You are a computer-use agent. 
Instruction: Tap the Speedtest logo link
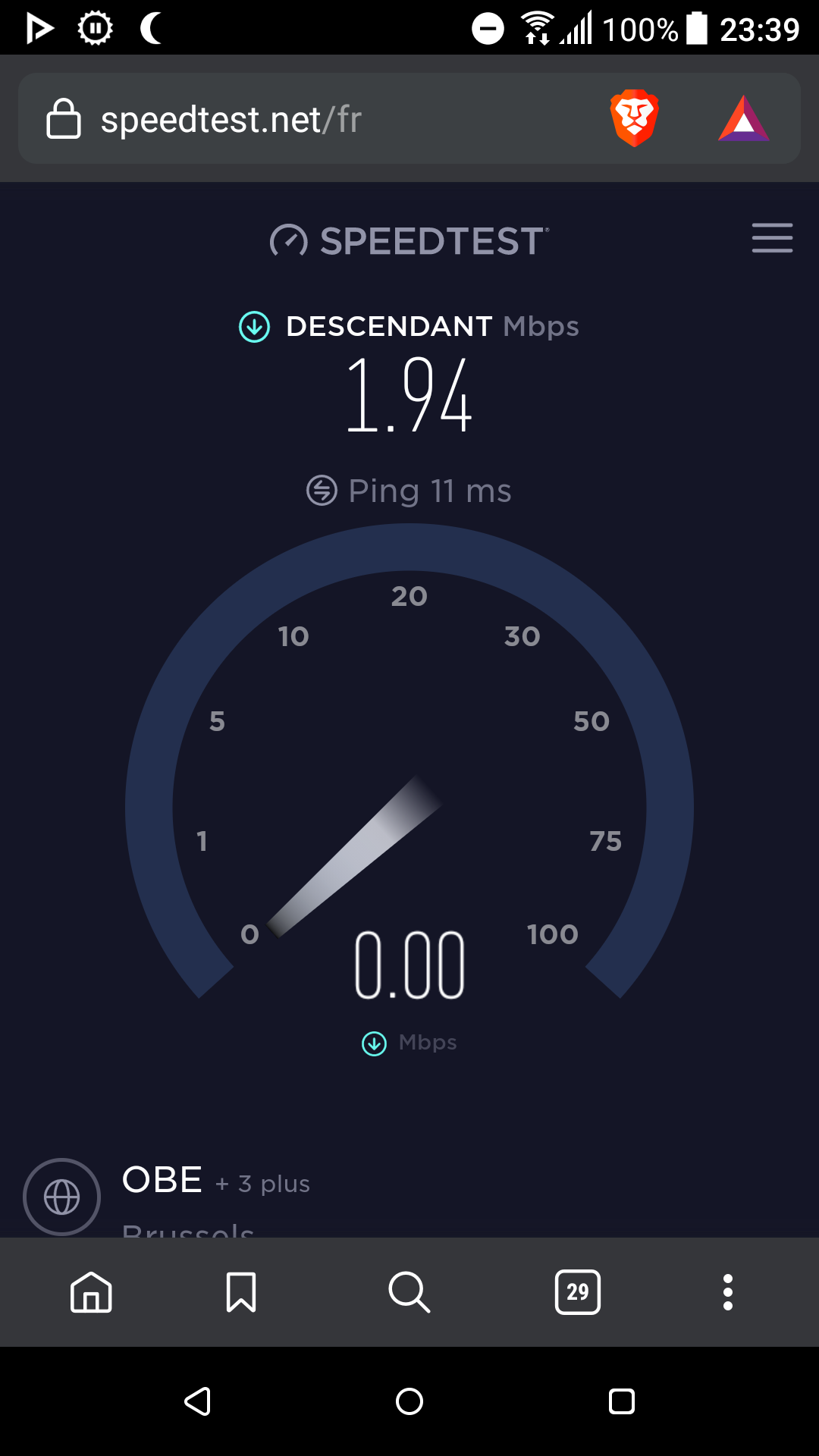[x=409, y=241]
